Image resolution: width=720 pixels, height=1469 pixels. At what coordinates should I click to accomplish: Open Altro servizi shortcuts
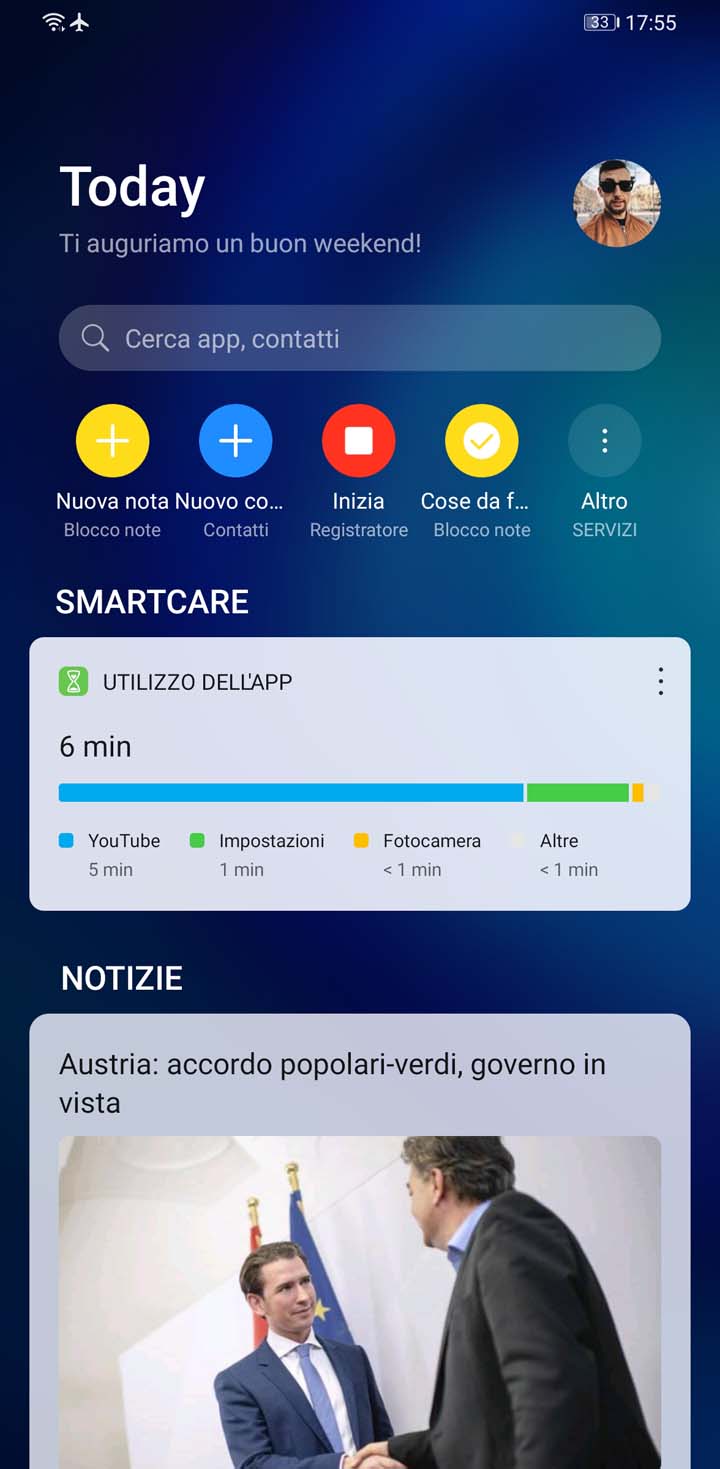(x=605, y=441)
